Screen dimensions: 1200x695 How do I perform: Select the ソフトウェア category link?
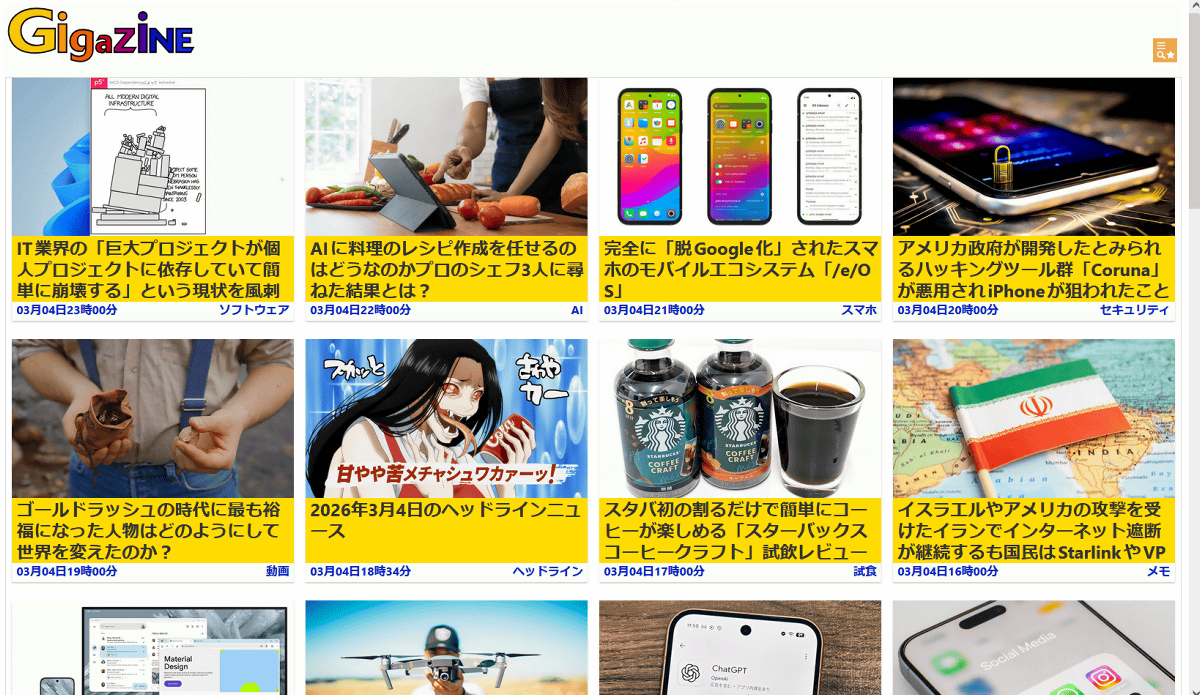point(254,310)
